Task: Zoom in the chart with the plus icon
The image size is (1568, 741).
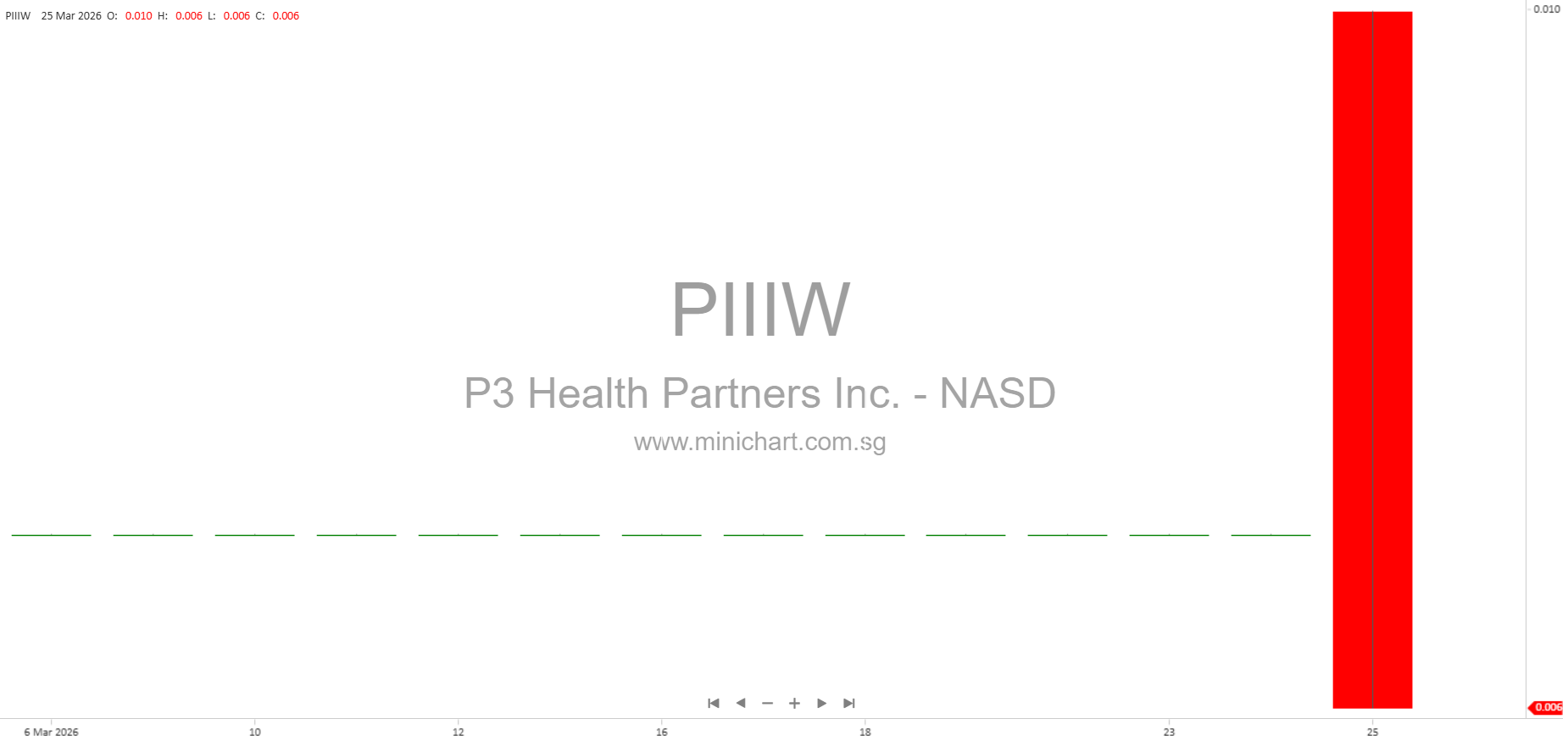Action: 794,703
